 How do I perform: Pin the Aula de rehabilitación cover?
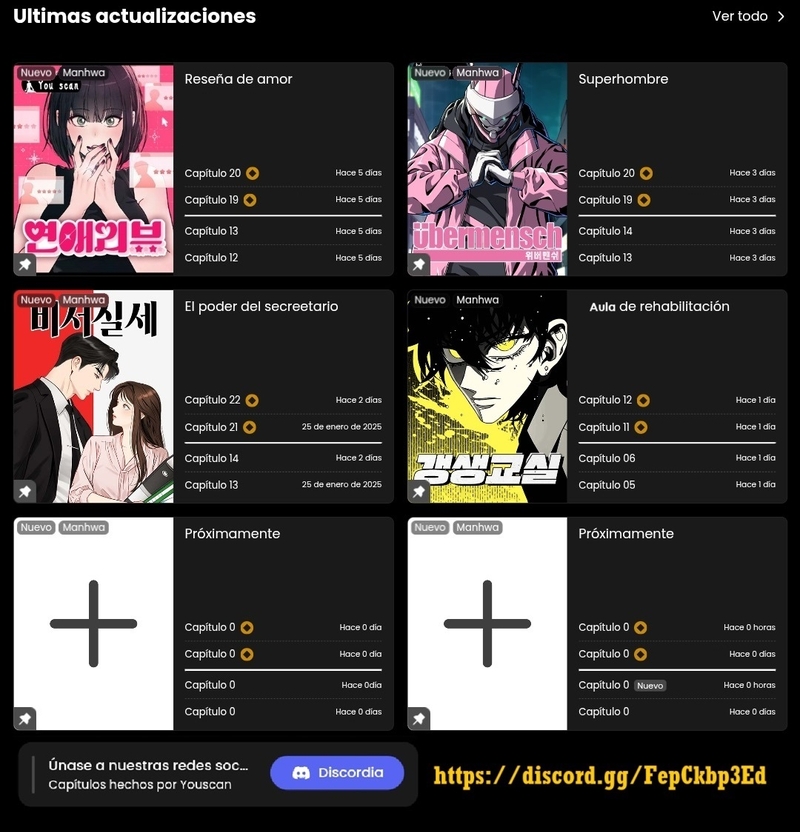[x=419, y=492]
